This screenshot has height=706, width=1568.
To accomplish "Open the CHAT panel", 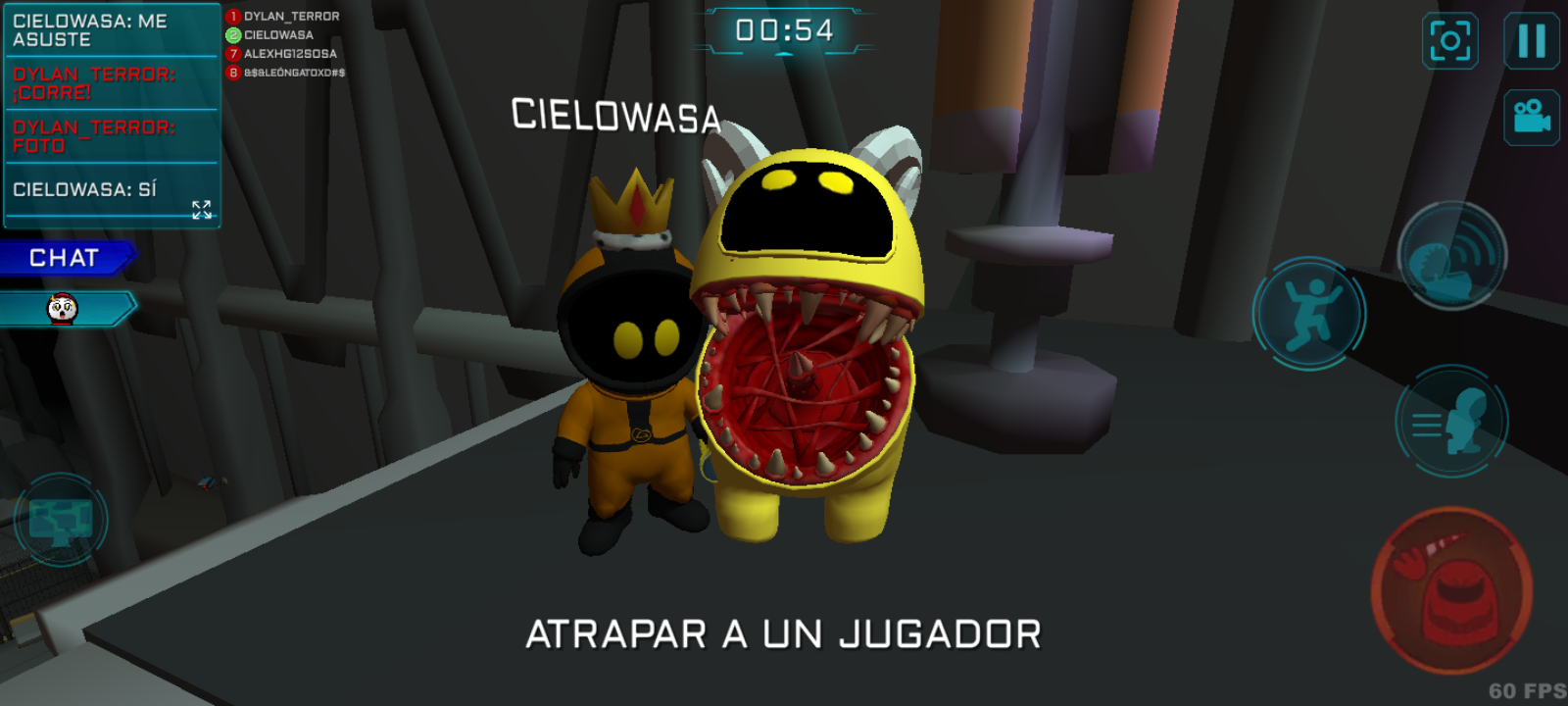I will tap(65, 258).
